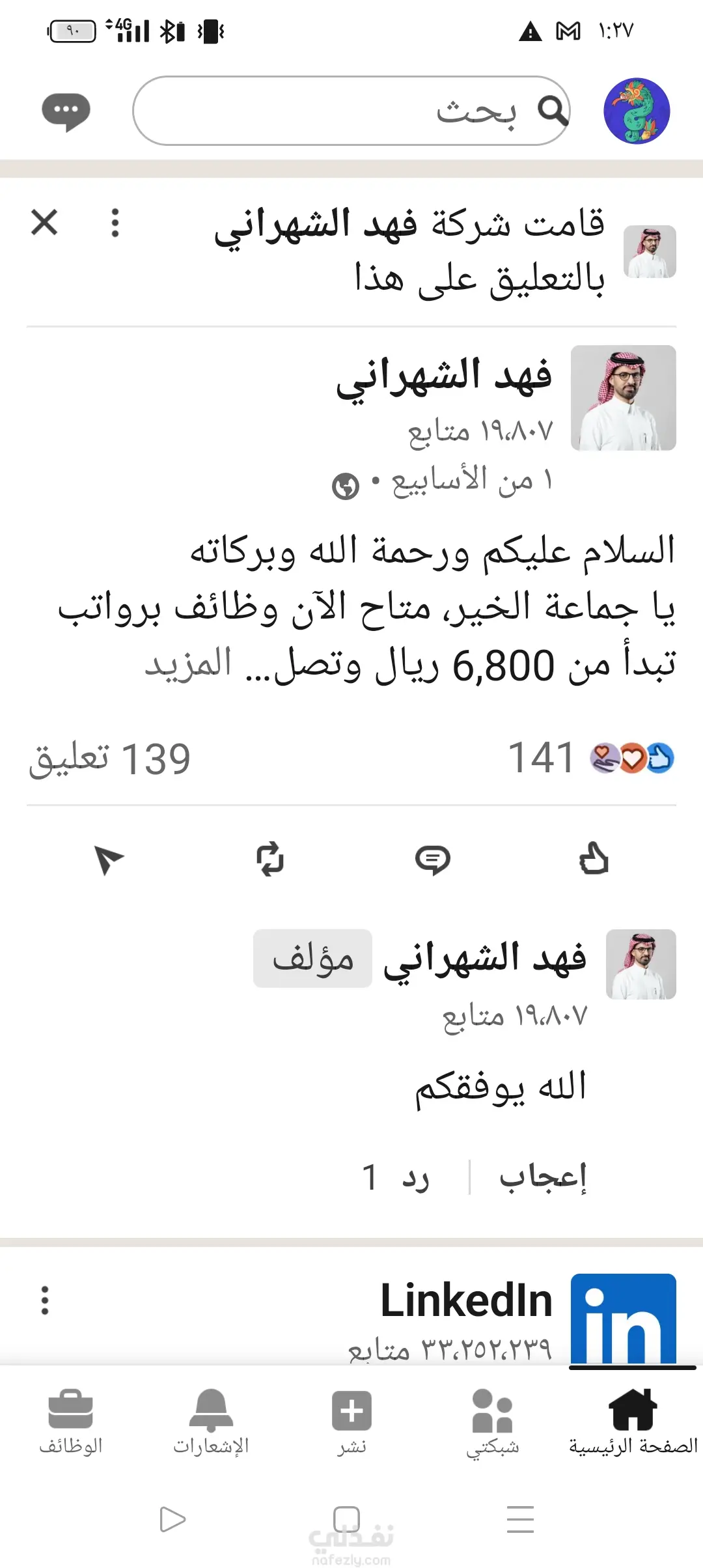Open overflow menu on LinkedIn post

(45, 1300)
